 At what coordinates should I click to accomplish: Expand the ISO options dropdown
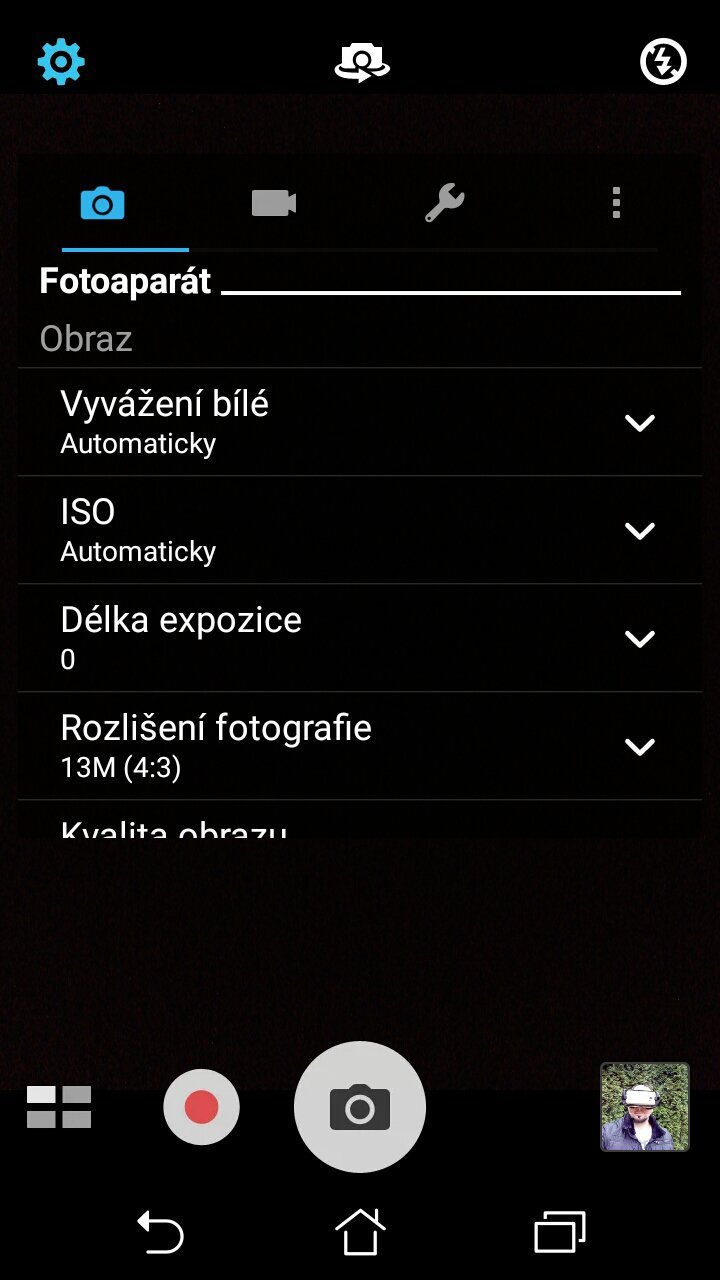(640, 530)
